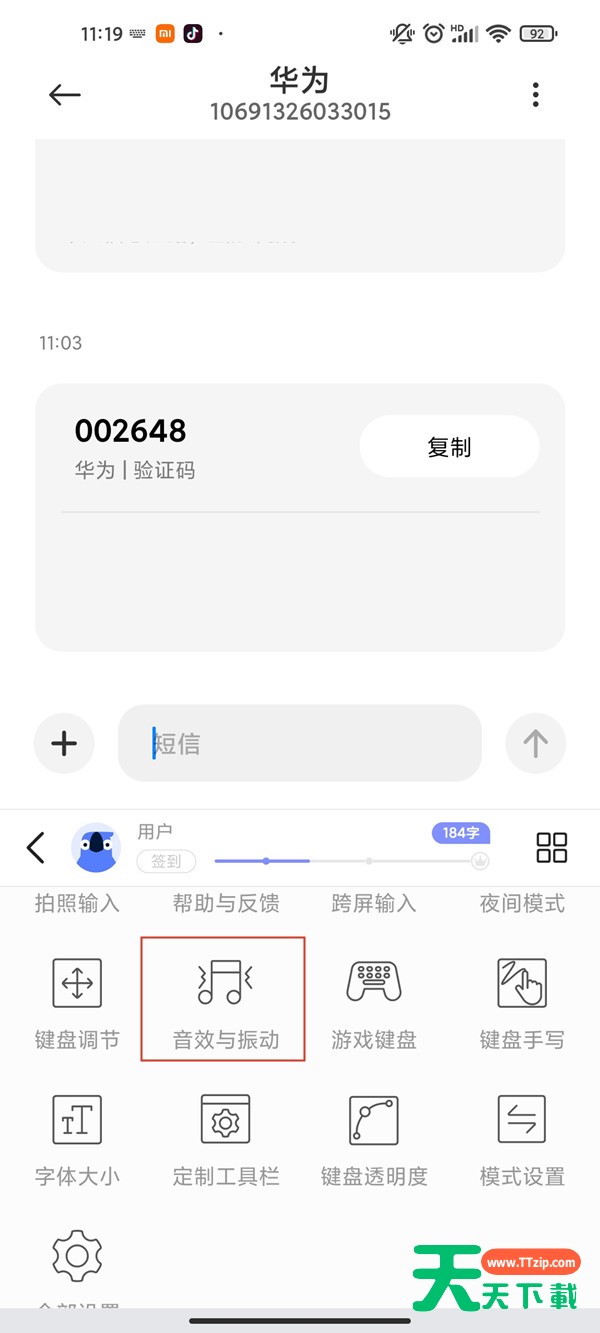The width and height of the screenshot is (600, 1333).
Task: Open the three-dot overflow menu
Action: click(x=536, y=95)
